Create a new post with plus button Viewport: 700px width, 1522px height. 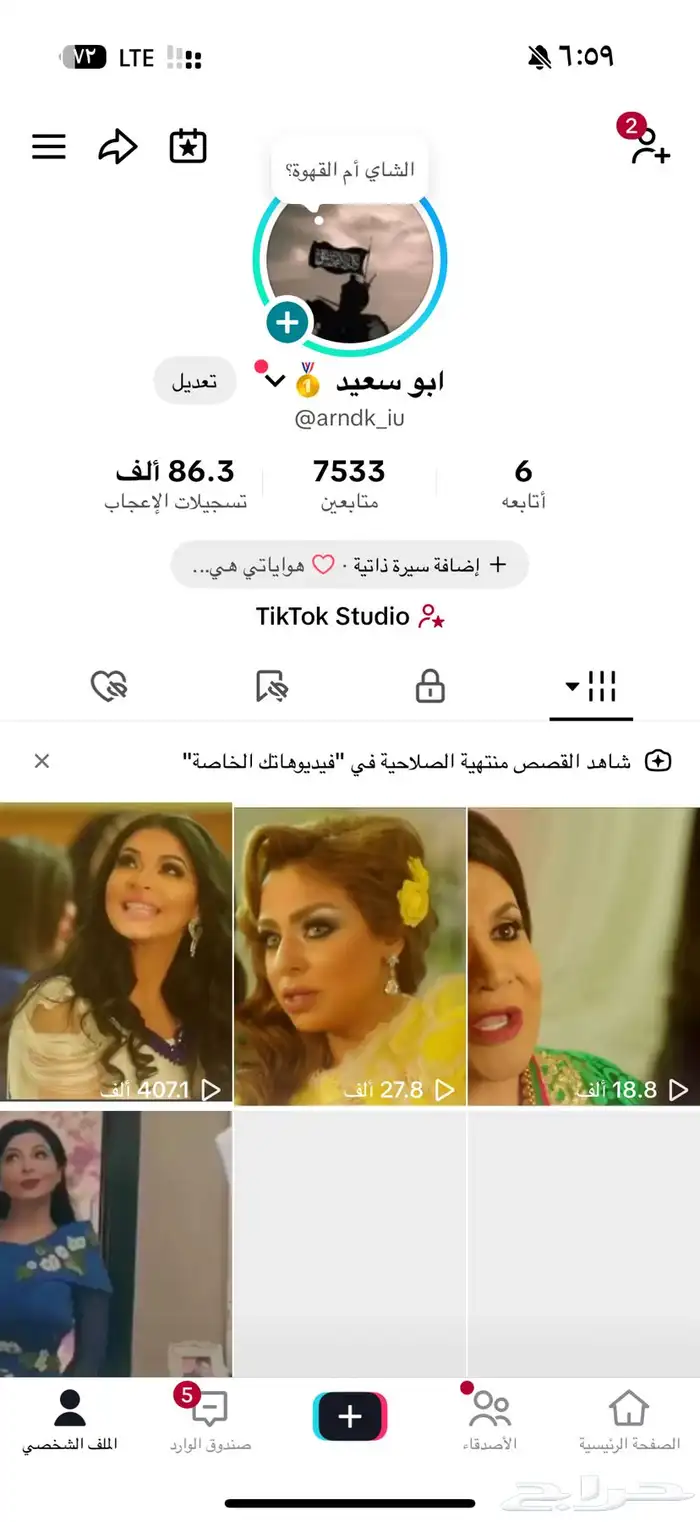(x=349, y=1416)
